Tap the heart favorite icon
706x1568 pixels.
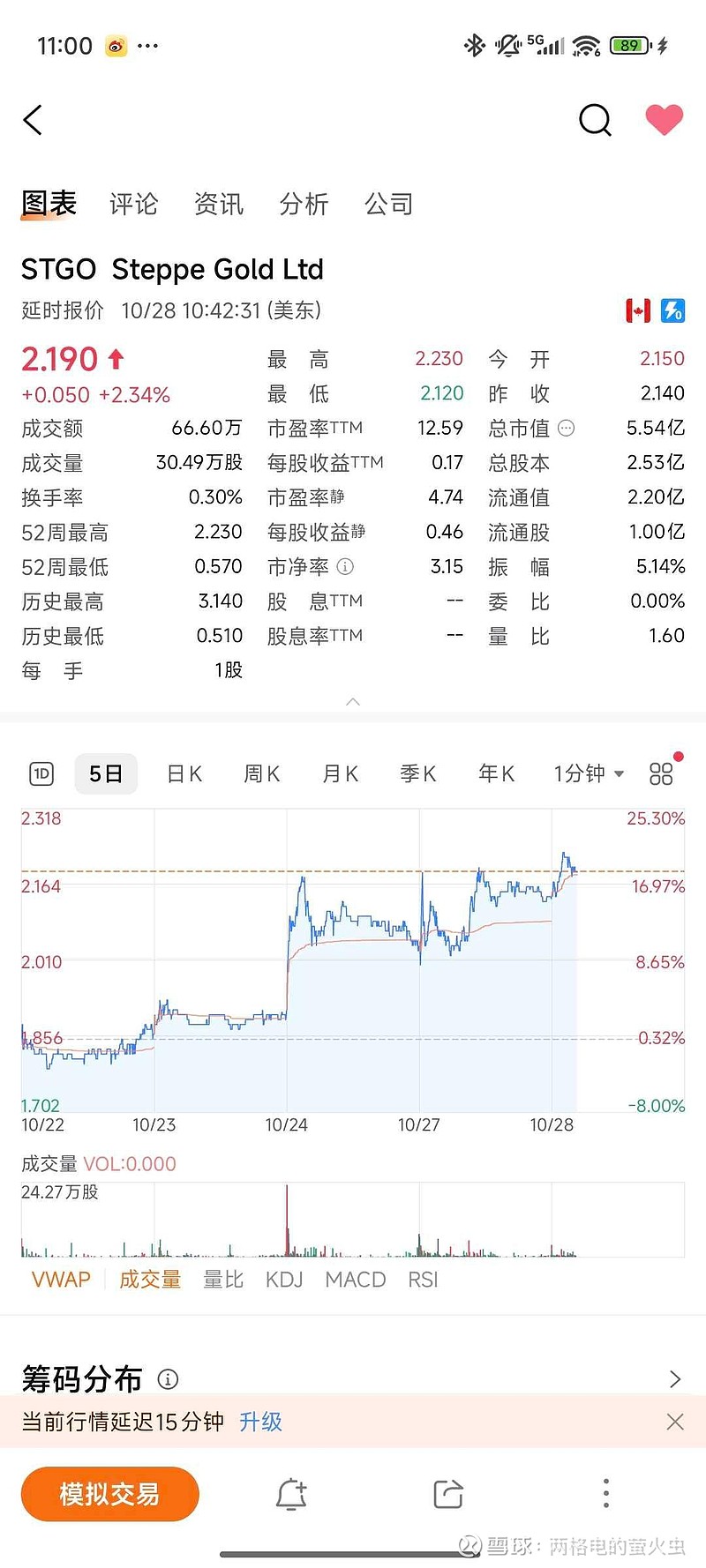pos(665,119)
